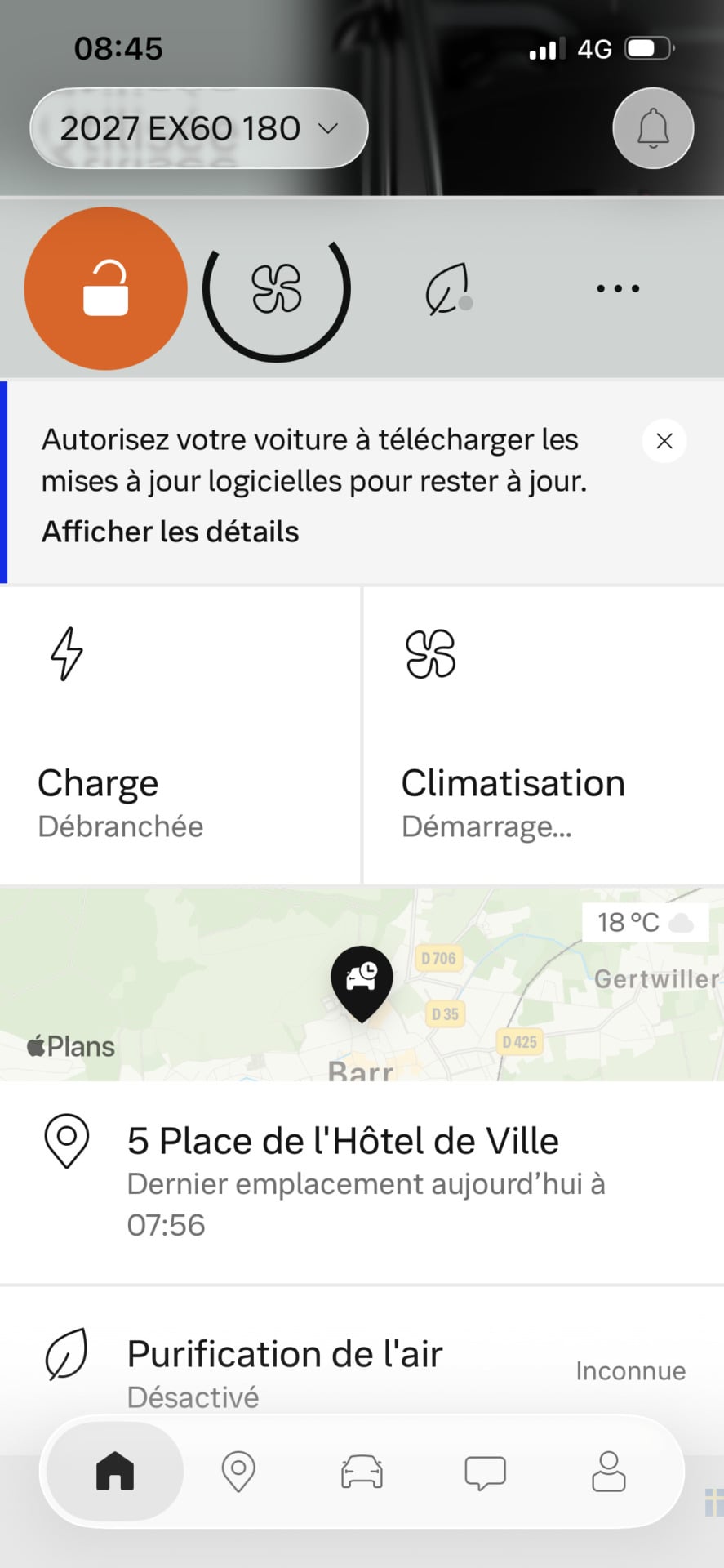Tap the orange unlock button
This screenshot has width=724, height=1568.
click(x=106, y=288)
